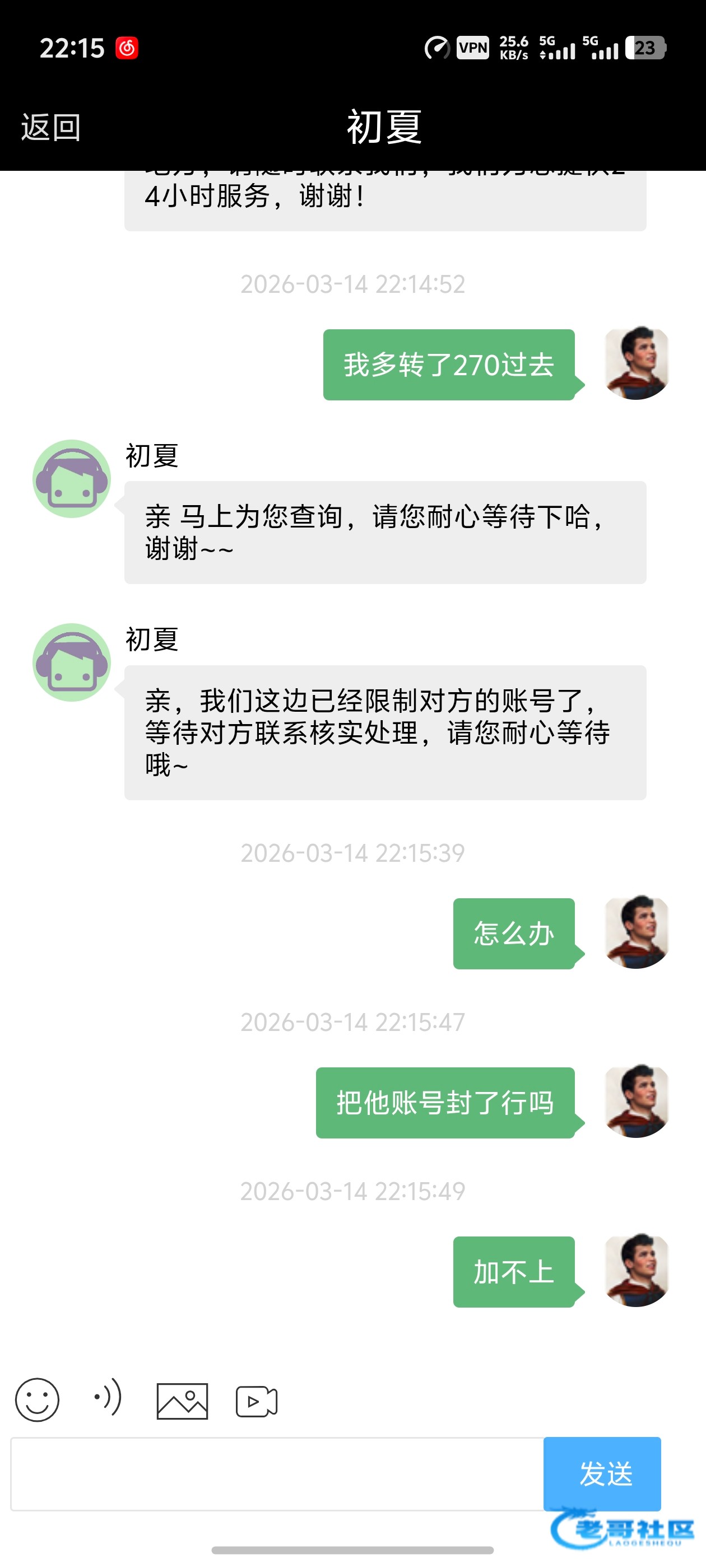Tap 发送 to send the message
This screenshot has width=706, height=1568.
(x=602, y=1474)
